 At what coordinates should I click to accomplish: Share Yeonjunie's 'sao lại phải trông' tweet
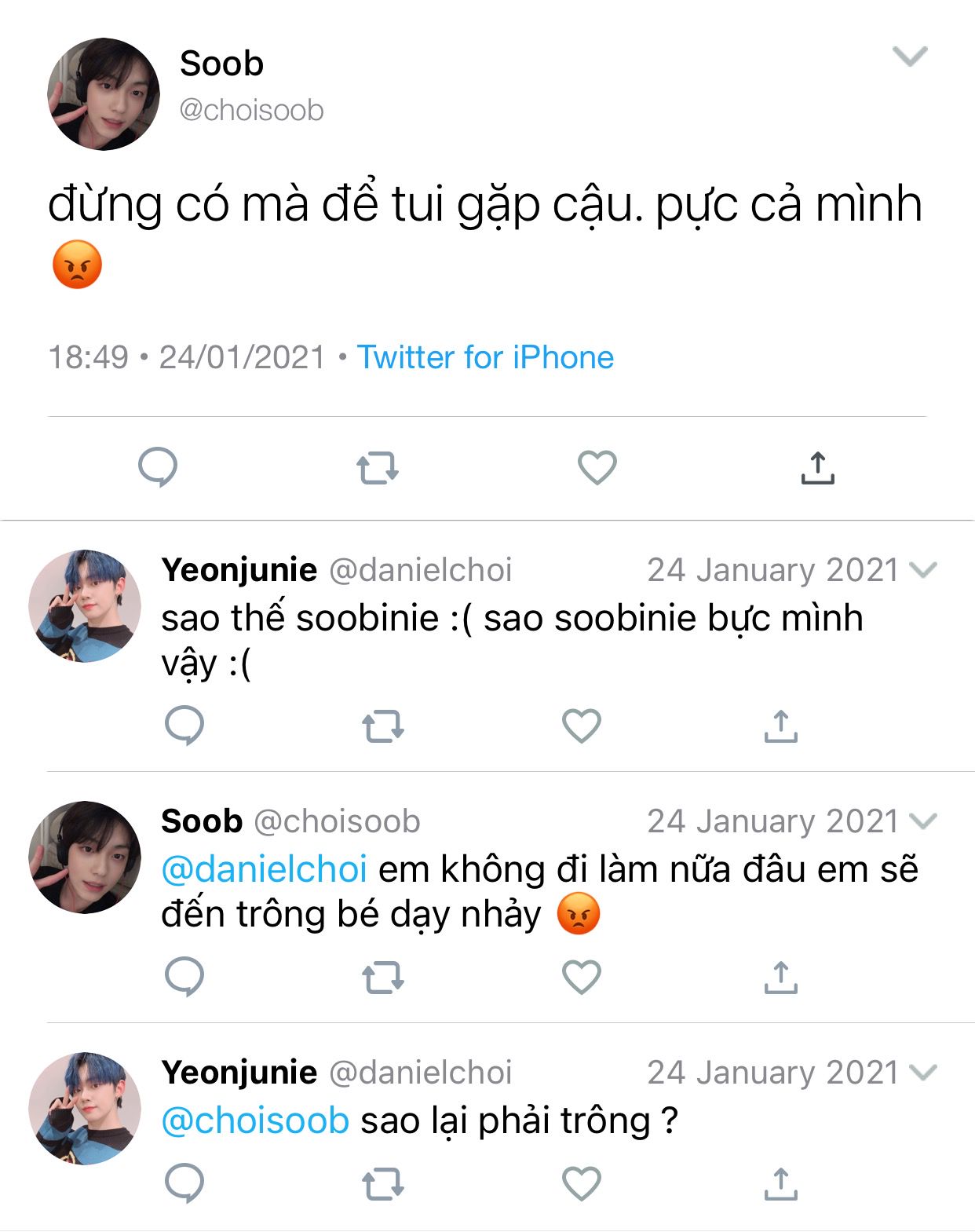780,1184
